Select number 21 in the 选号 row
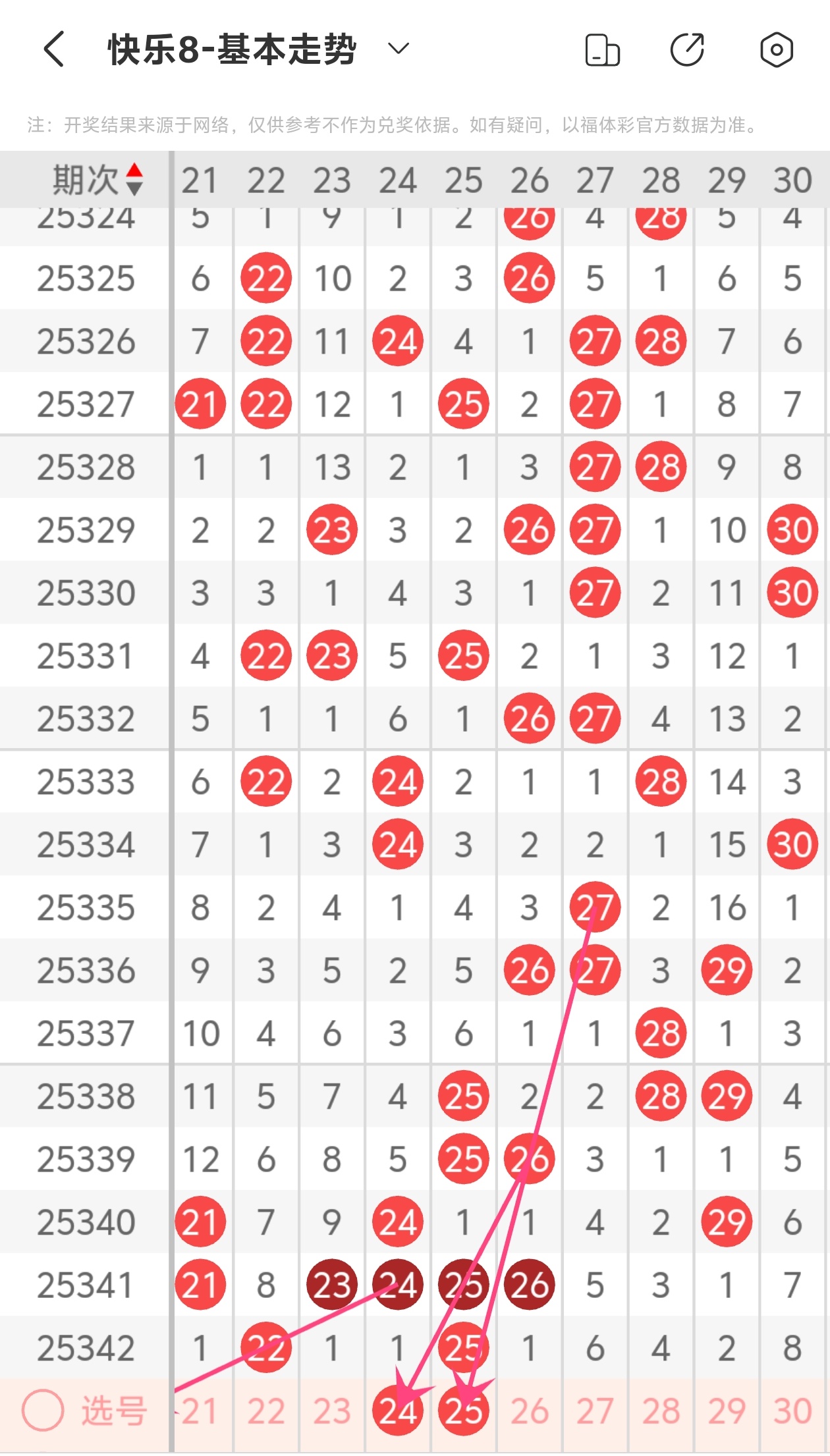830x1456 pixels. pyautogui.click(x=200, y=1411)
